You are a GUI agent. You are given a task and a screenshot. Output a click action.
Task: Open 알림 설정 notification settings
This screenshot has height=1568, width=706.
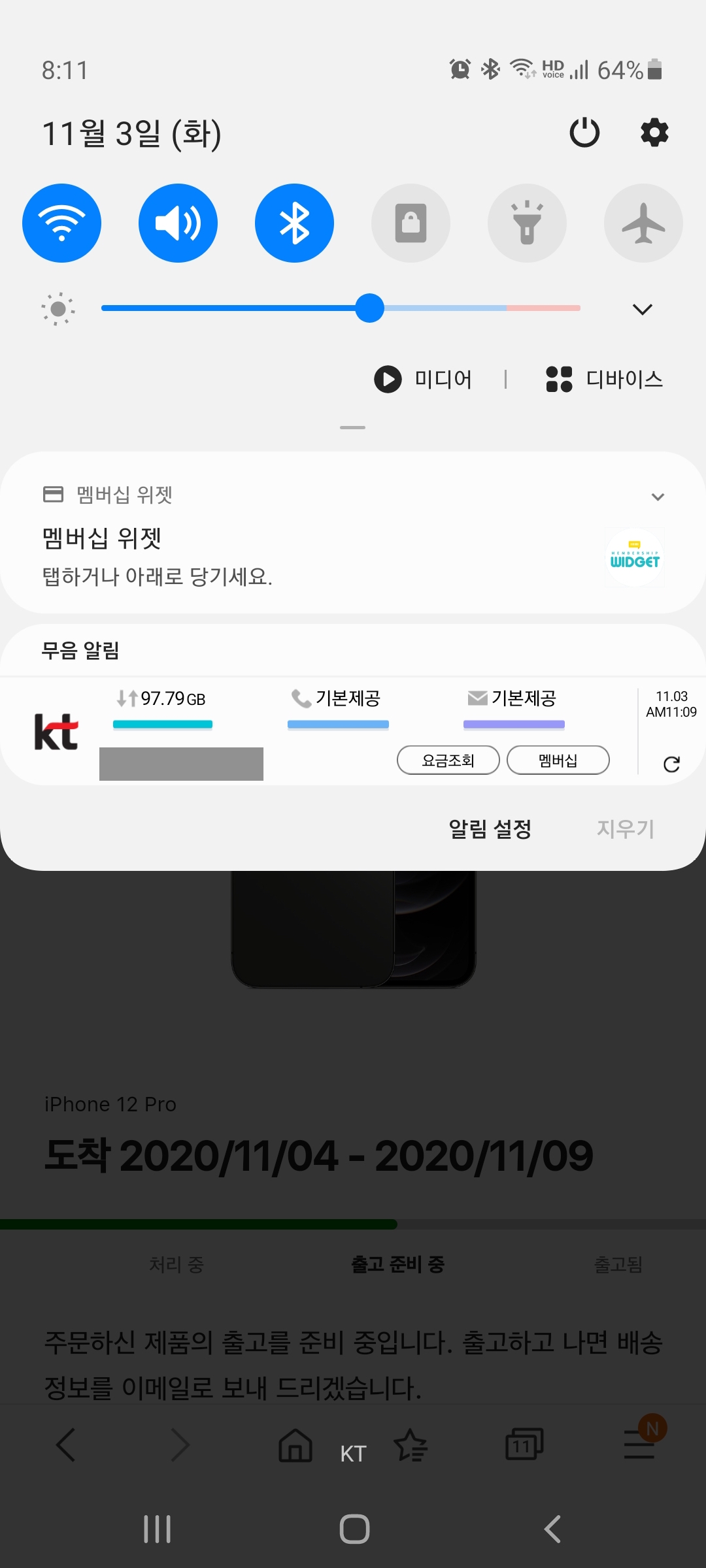point(490,829)
